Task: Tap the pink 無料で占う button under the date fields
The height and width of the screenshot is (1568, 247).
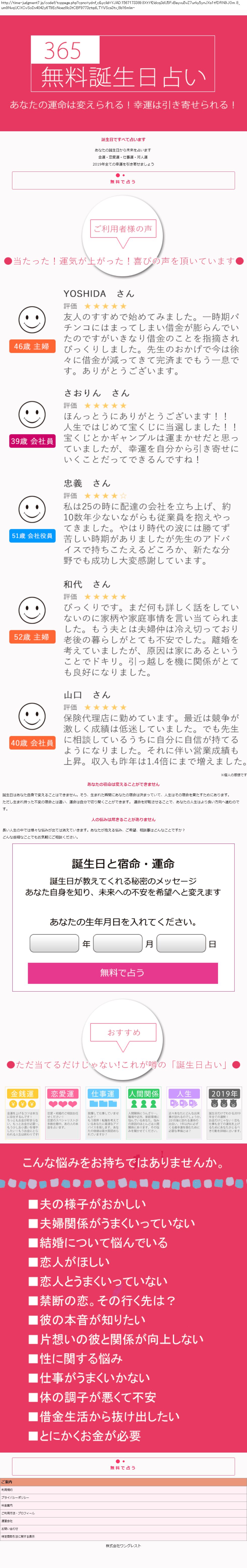Action: pos(123,973)
